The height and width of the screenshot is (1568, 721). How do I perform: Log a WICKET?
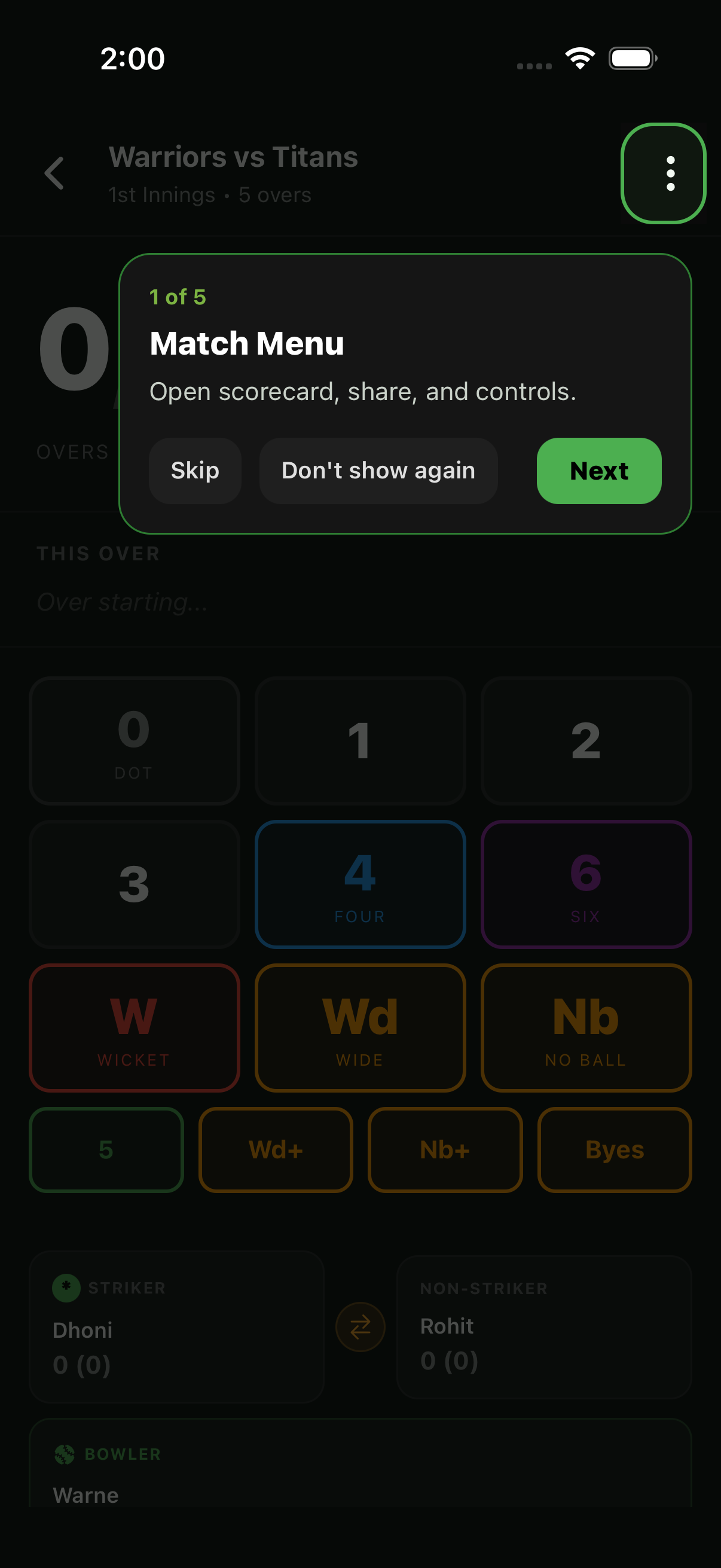134,1027
